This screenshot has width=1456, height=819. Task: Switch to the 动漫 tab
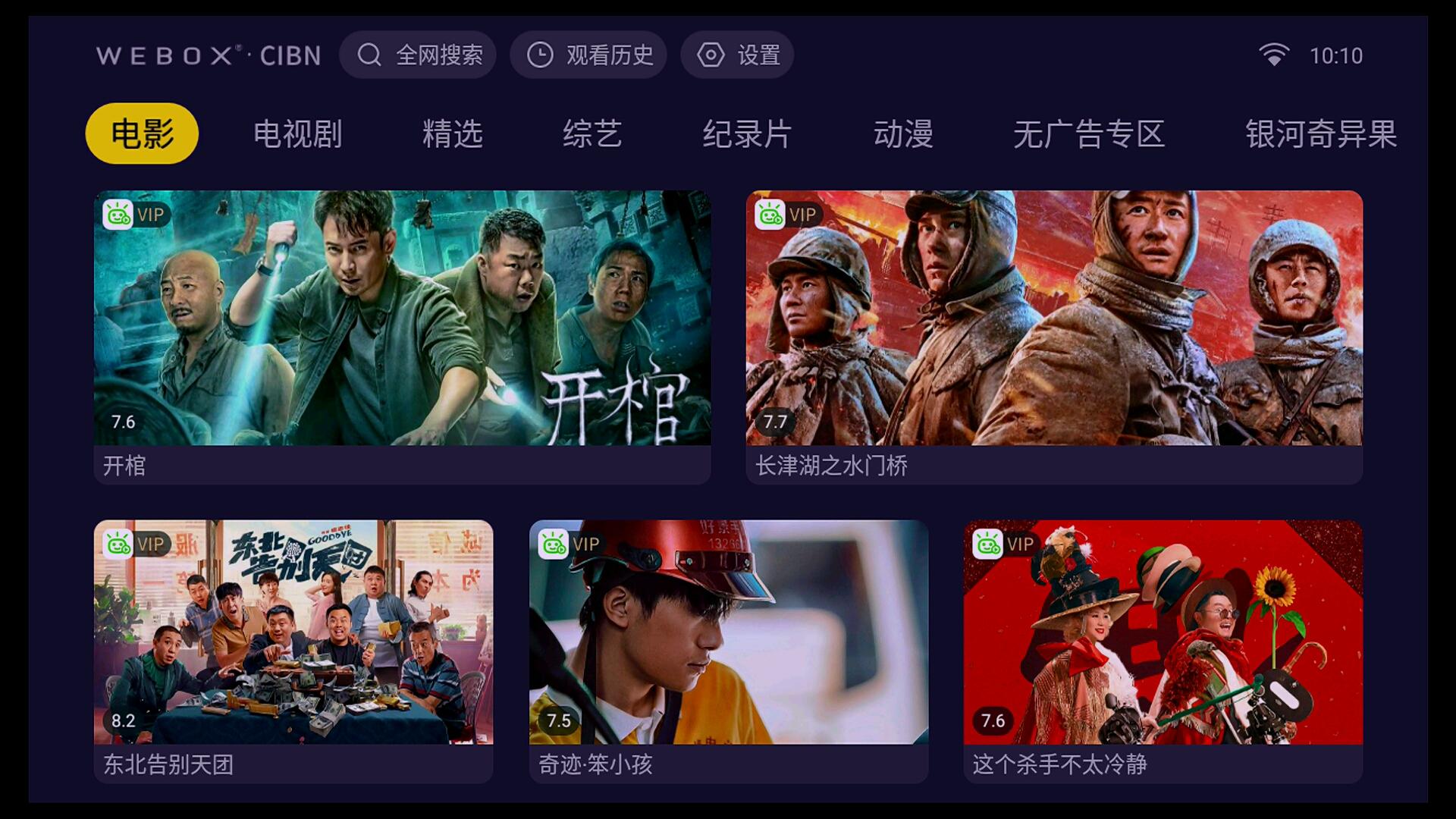coord(902,134)
